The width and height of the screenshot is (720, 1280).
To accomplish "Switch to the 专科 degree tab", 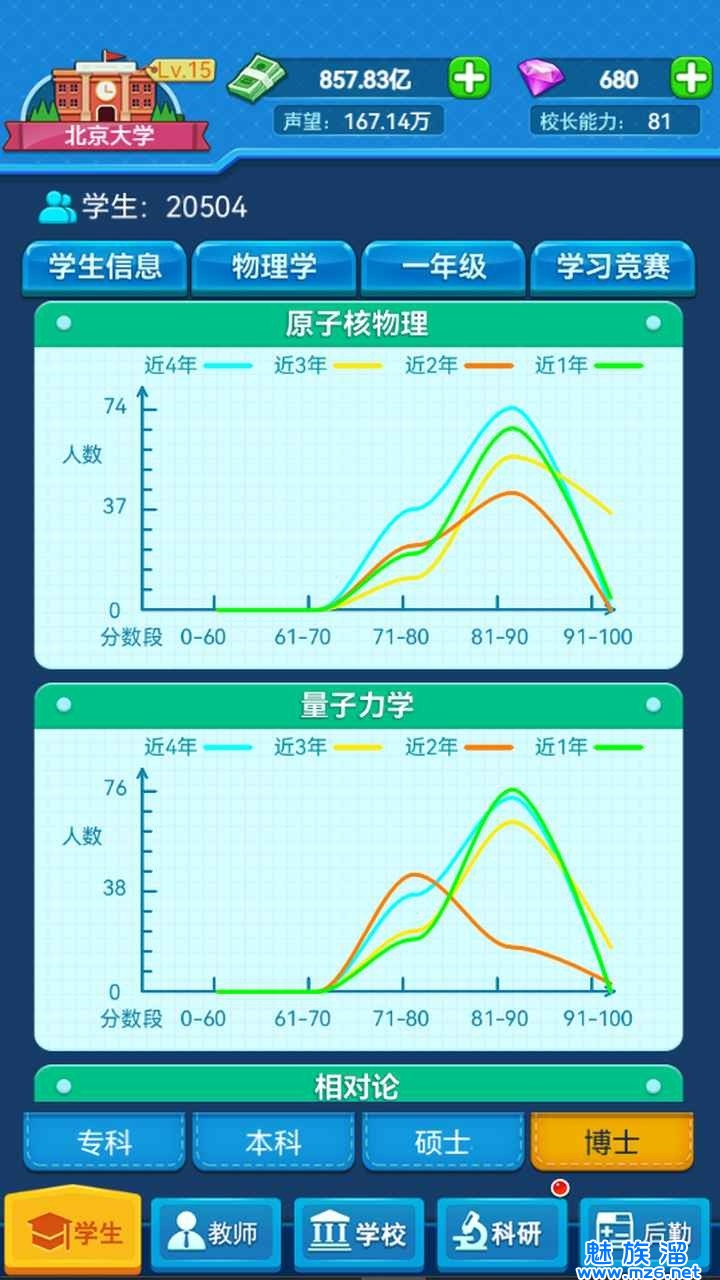I will 105,1141.
